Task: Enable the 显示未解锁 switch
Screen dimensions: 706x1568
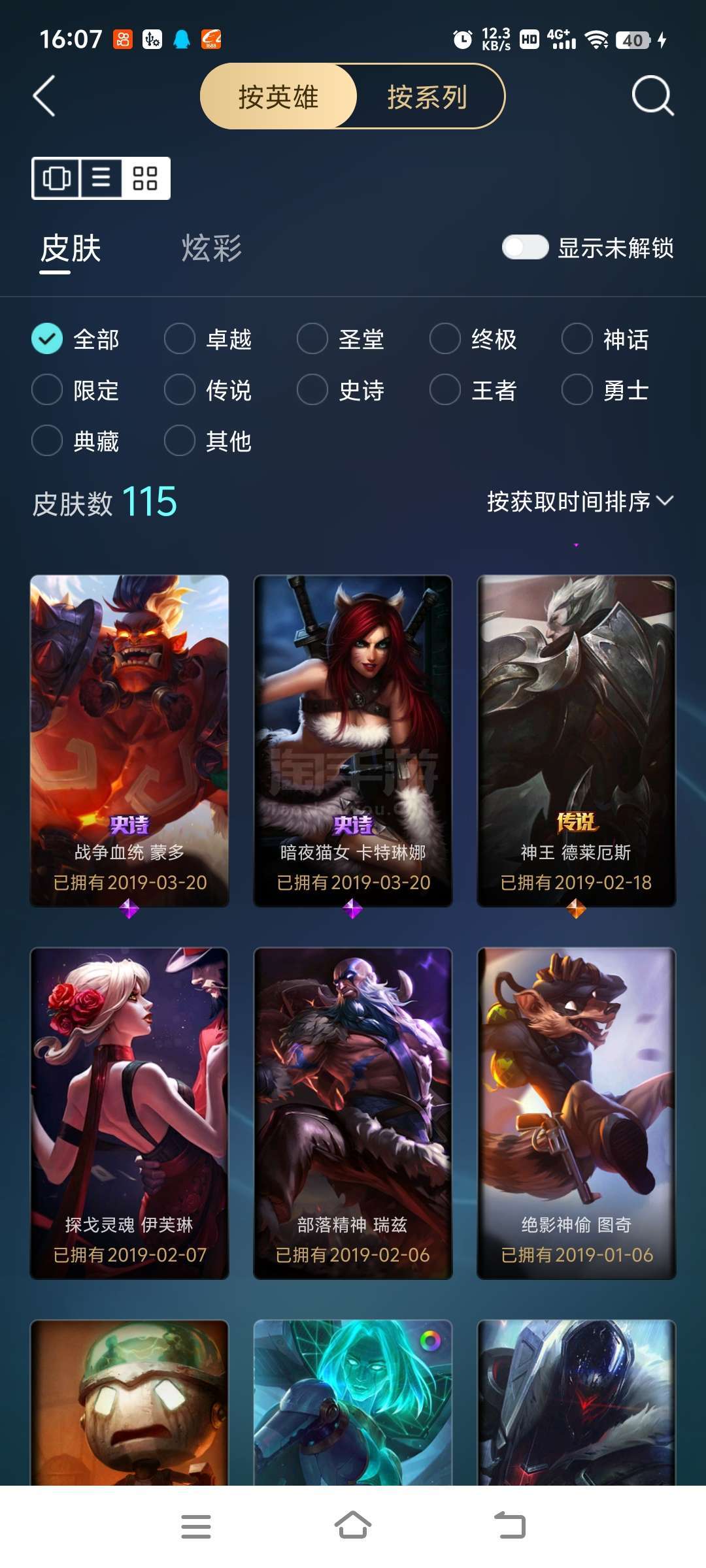Action: (525, 247)
